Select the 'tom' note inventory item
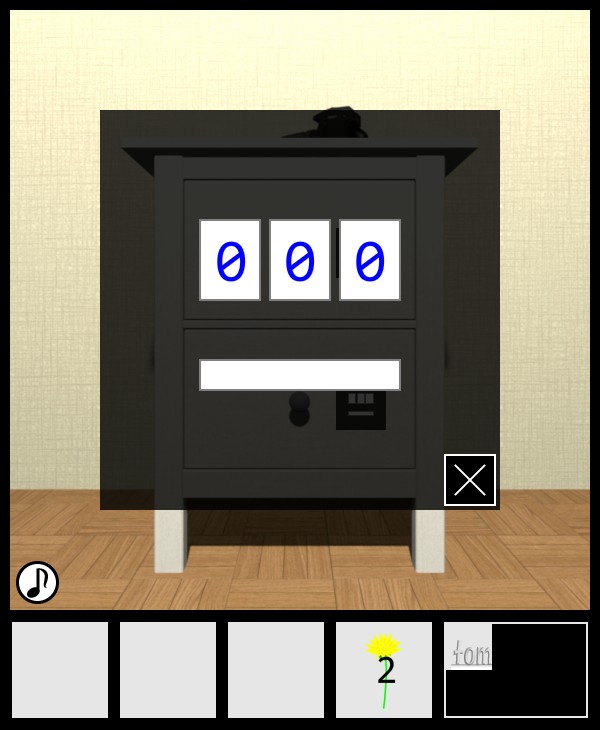 tap(515, 670)
